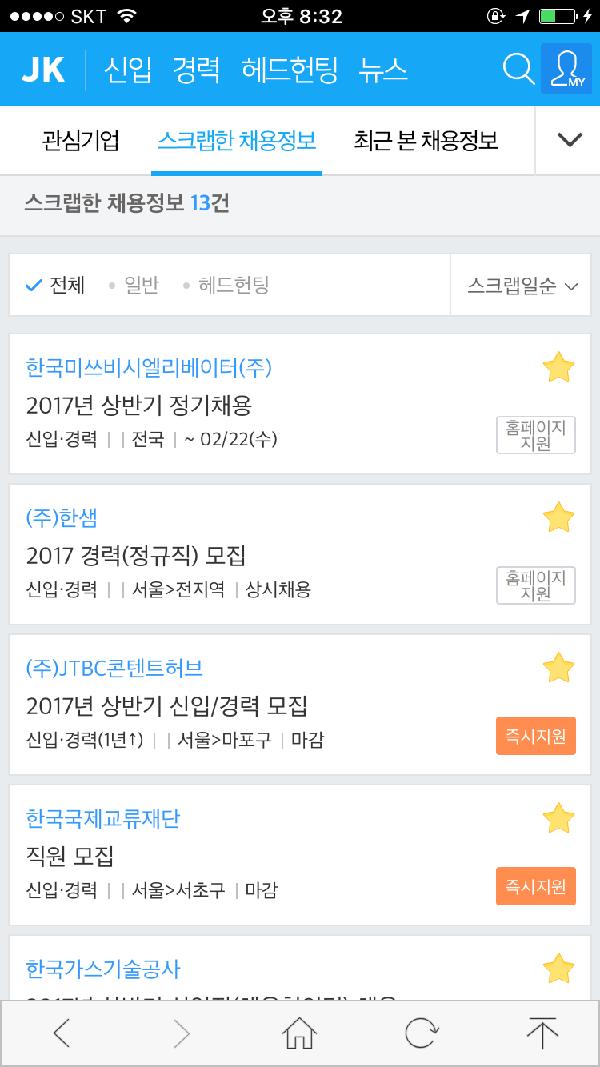Go back with browser back arrow
The width and height of the screenshot is (600, 1067).
click(x=61, y=1032)
